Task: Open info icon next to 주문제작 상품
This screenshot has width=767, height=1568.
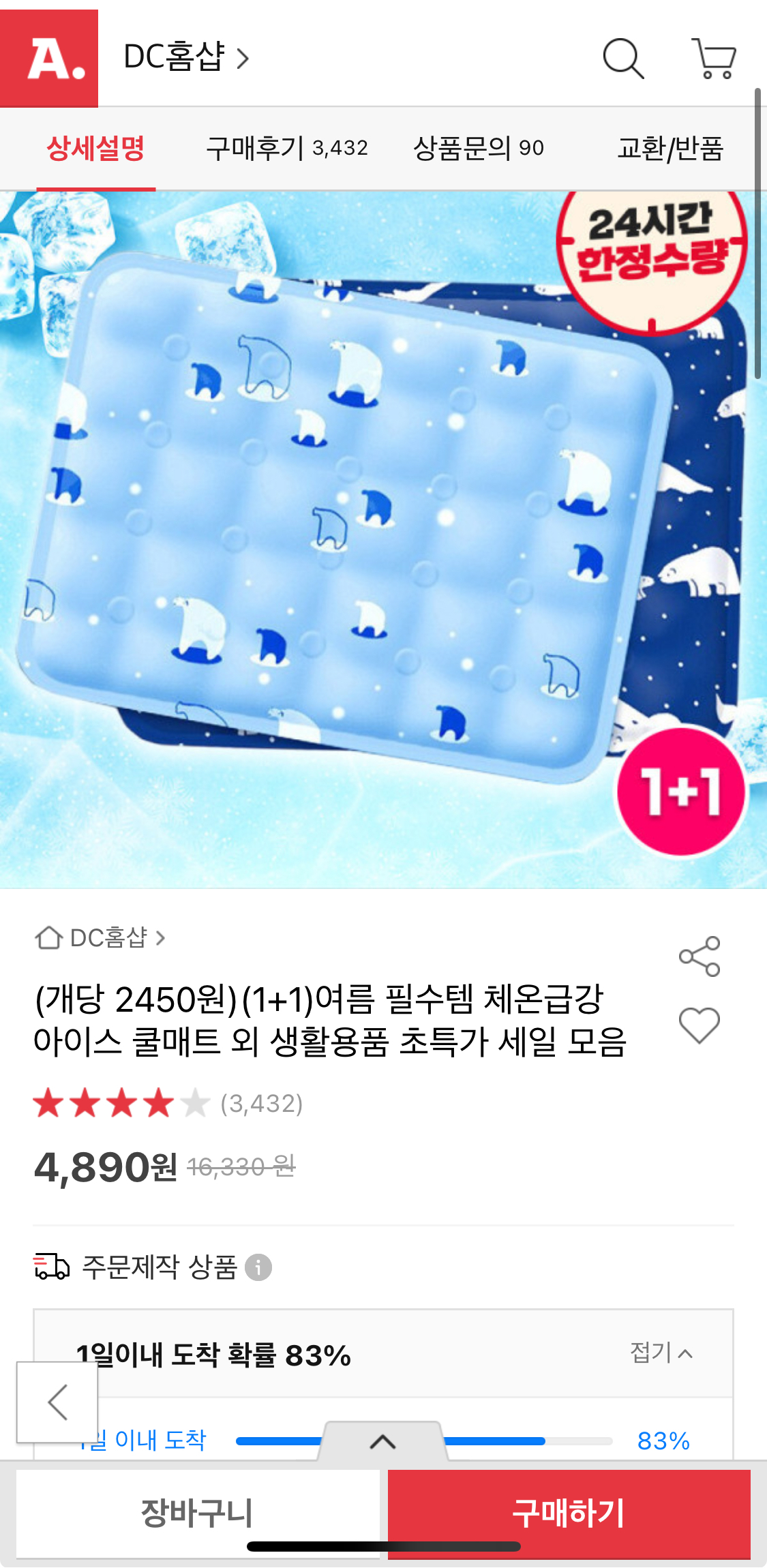Action: [258, 1267]
